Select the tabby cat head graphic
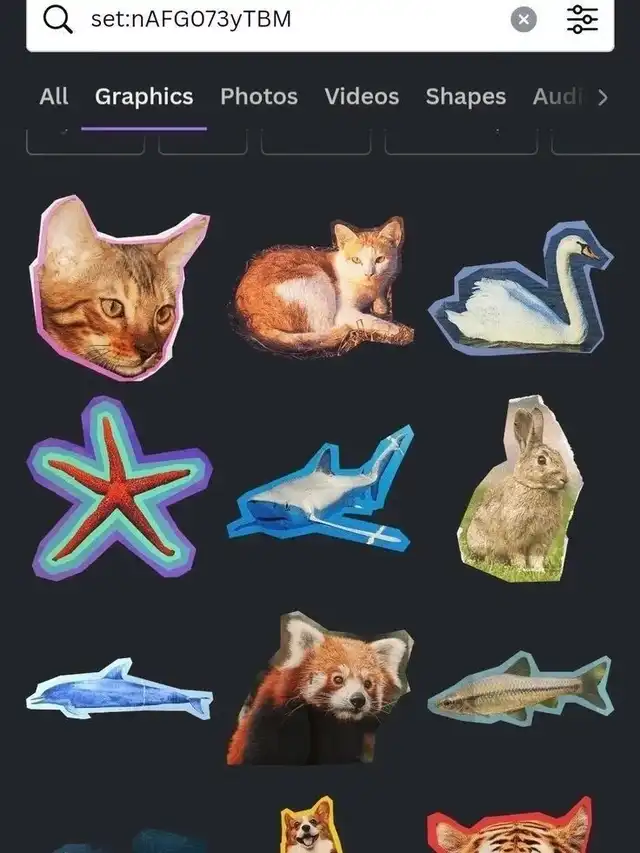 119,288
